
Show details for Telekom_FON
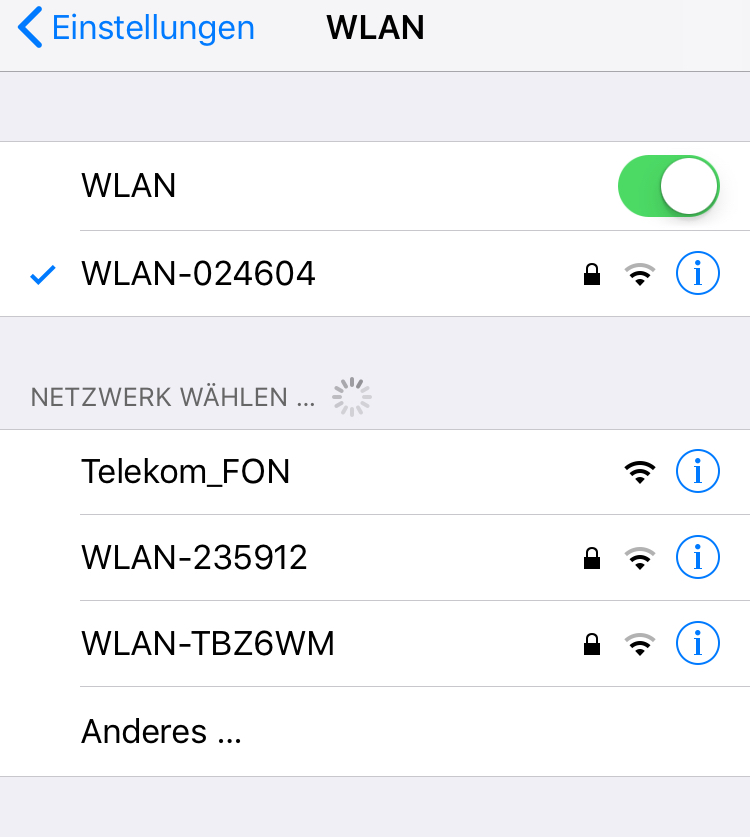tap(697, 471)
